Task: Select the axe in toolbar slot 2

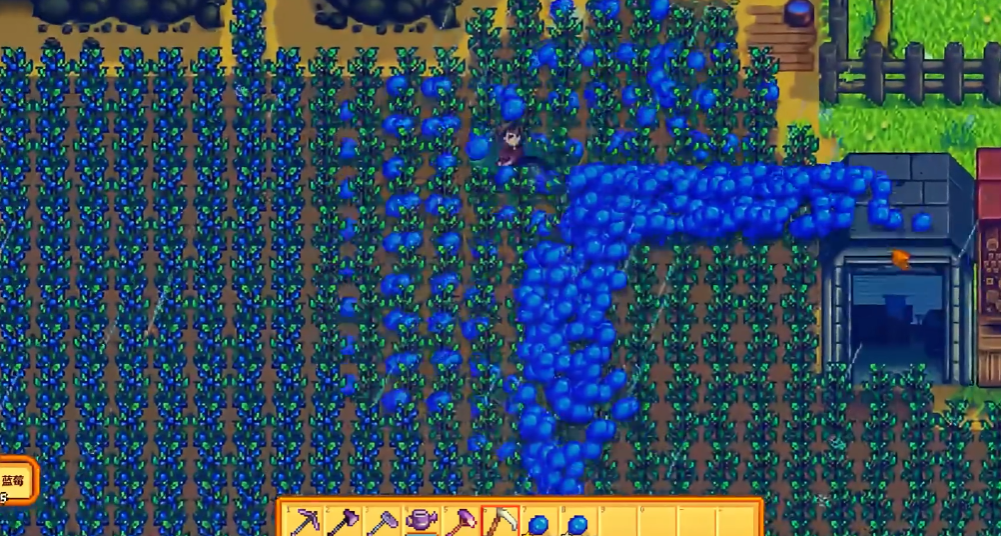Action: [343, 521]
